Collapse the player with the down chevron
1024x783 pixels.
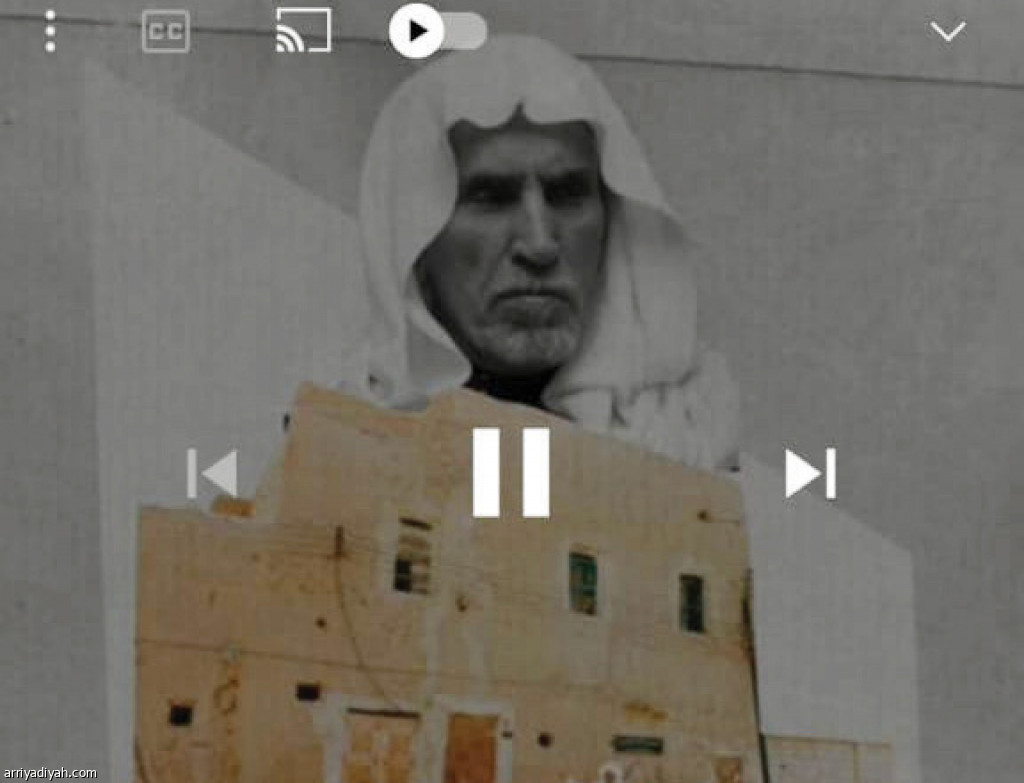947,31
